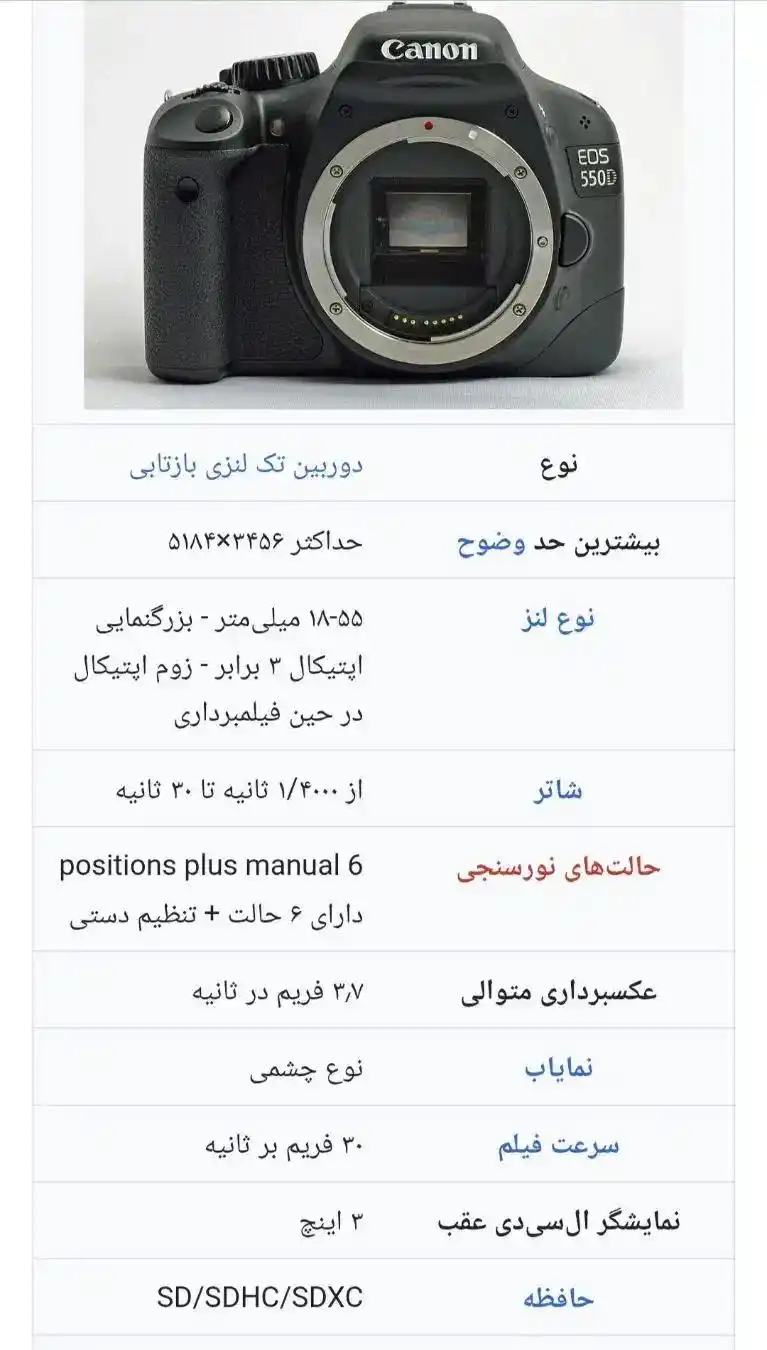767x1350 pixels.
Task: Follow the وضوح link
Action: click(x=492, y=543)
